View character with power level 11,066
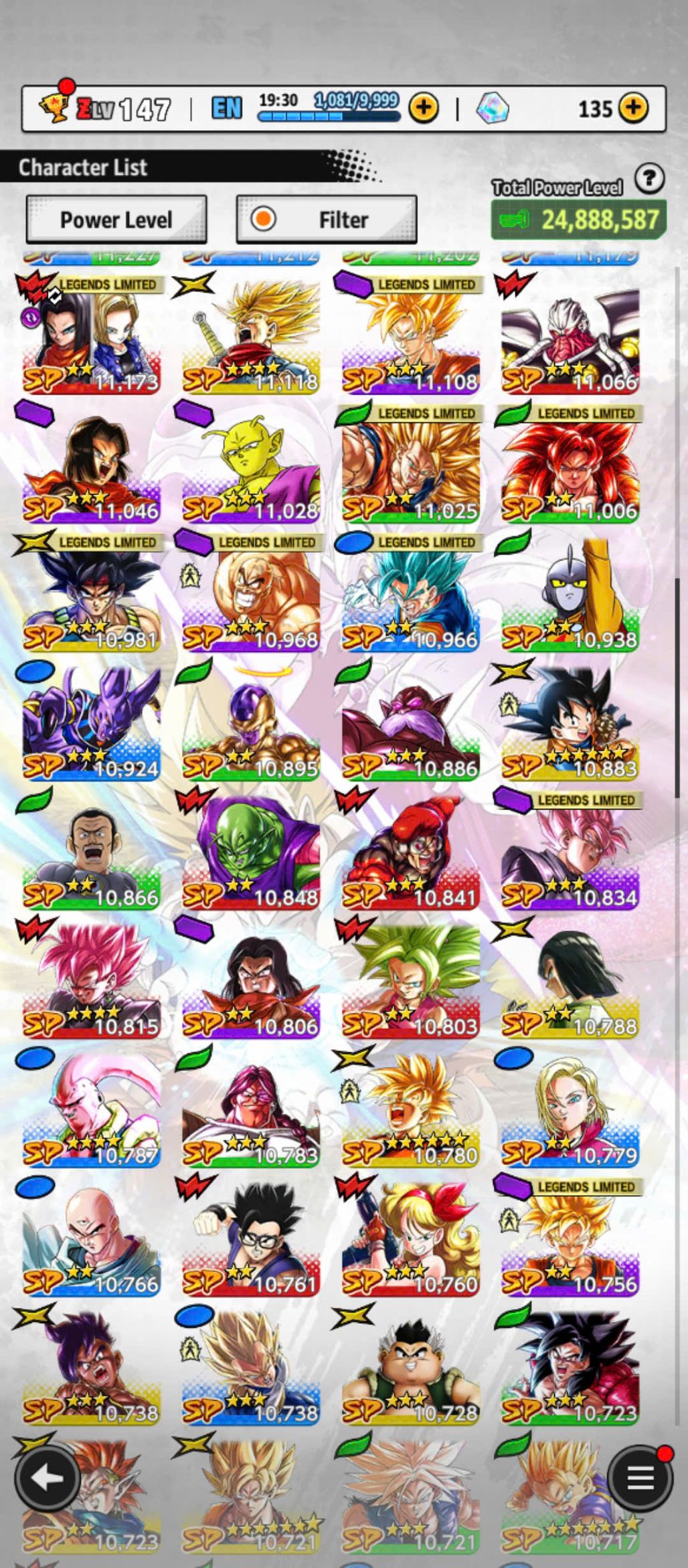This screenshot has width=688, height=1568. click(570, 335)
